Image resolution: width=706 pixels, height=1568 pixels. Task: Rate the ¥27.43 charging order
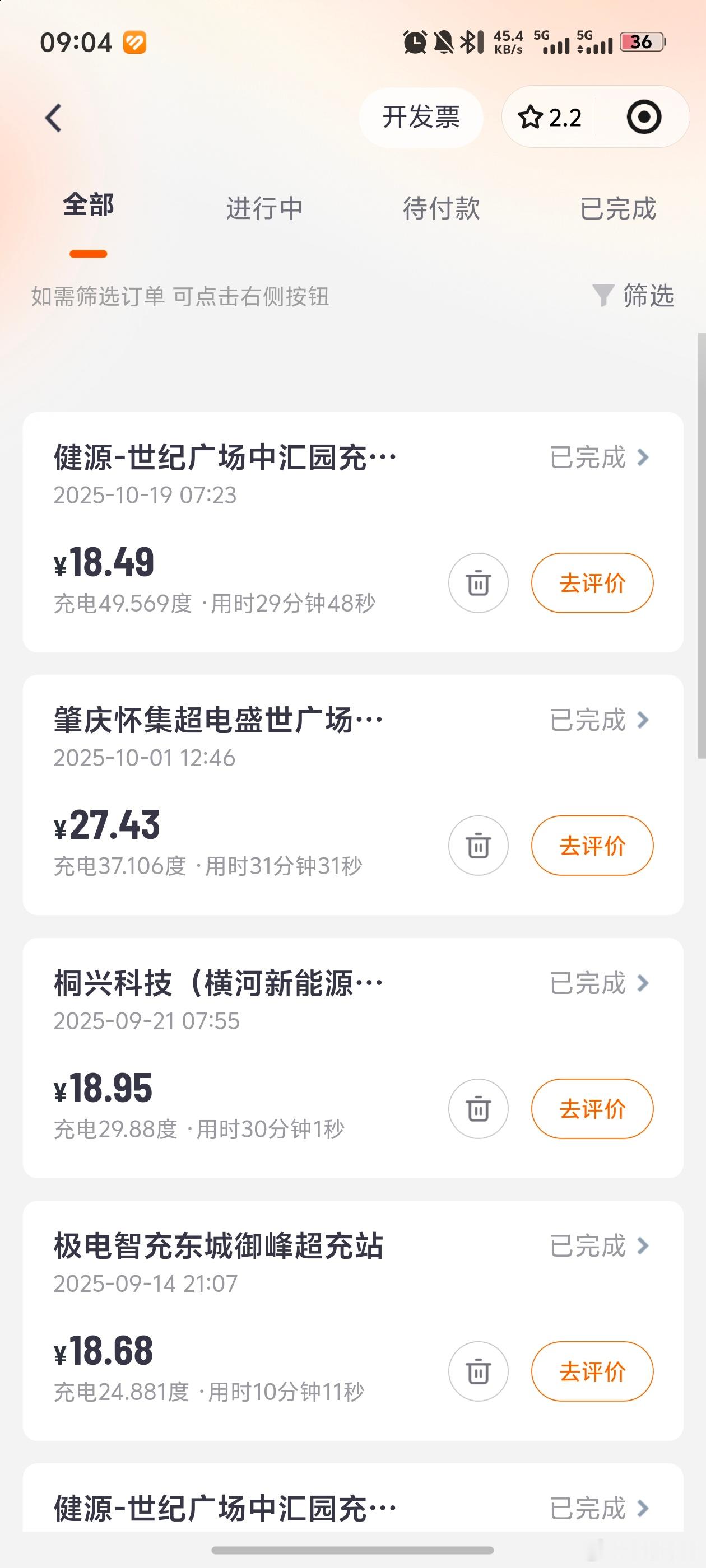pyautogui.click(x=592, y=846)
